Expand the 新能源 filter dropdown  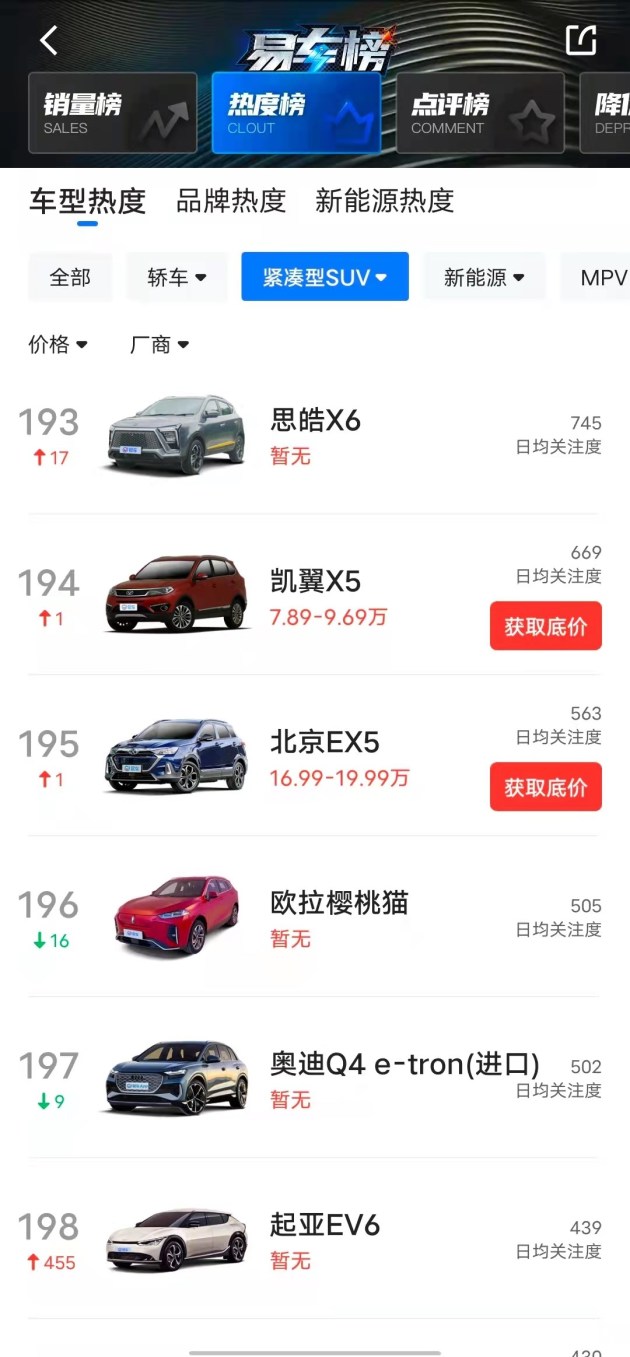(x=485, y=277)
